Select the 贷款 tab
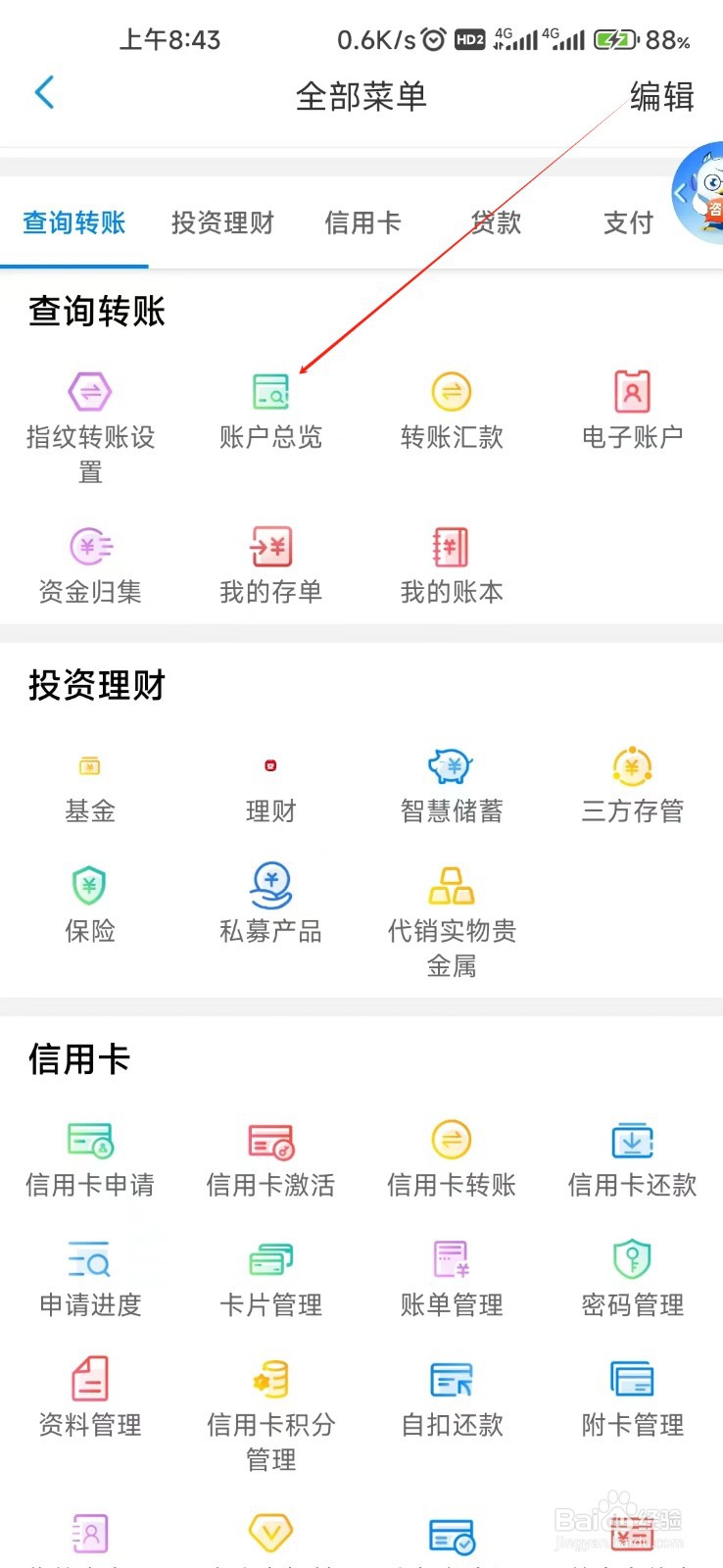This screenshot has height=1568, width=723. pyautogui.click(x=496, y=222)
